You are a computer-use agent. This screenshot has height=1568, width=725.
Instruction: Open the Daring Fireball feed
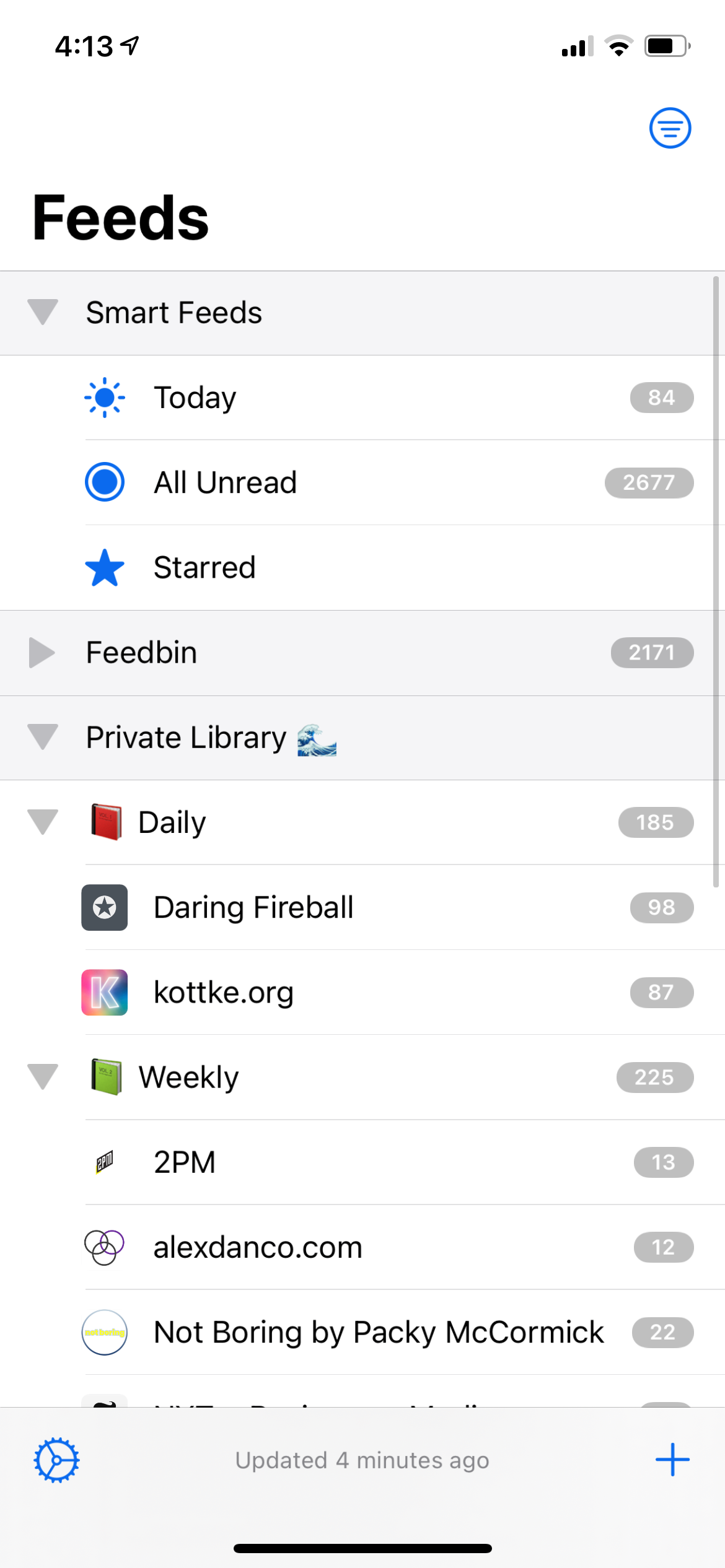coord(253,907)
